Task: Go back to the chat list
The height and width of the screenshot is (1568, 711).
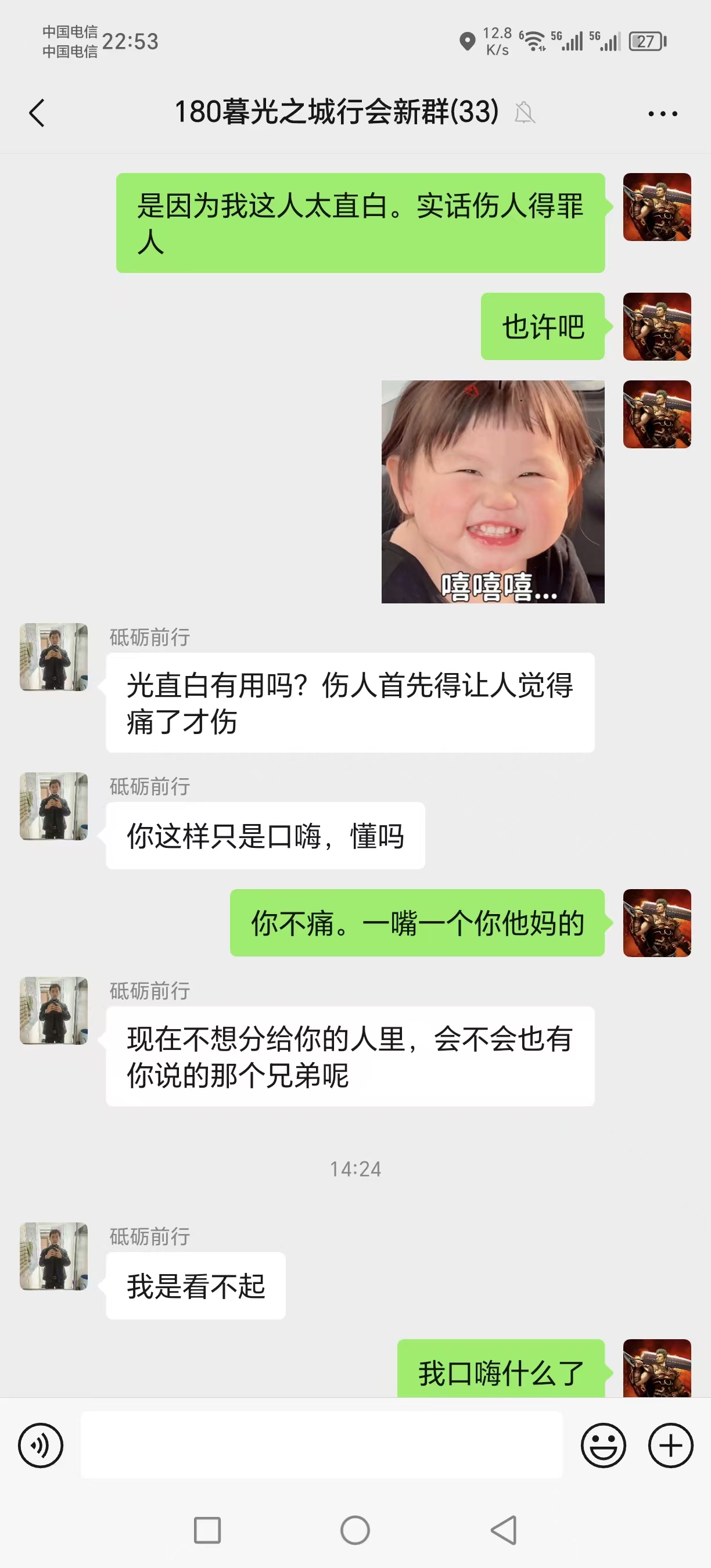Action: [x=37, y=113]
